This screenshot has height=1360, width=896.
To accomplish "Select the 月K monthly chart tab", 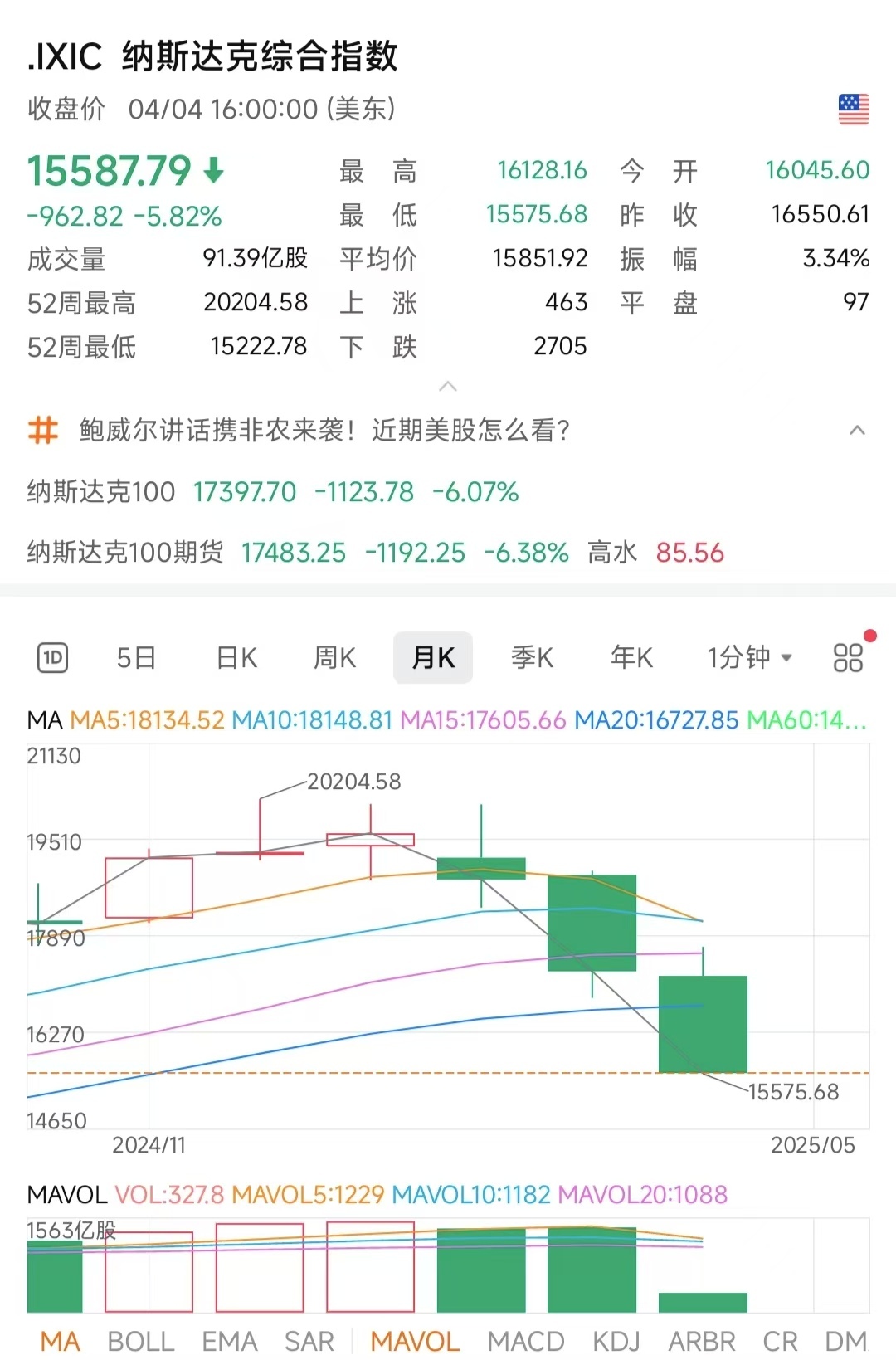I will [x=433, y=658].
